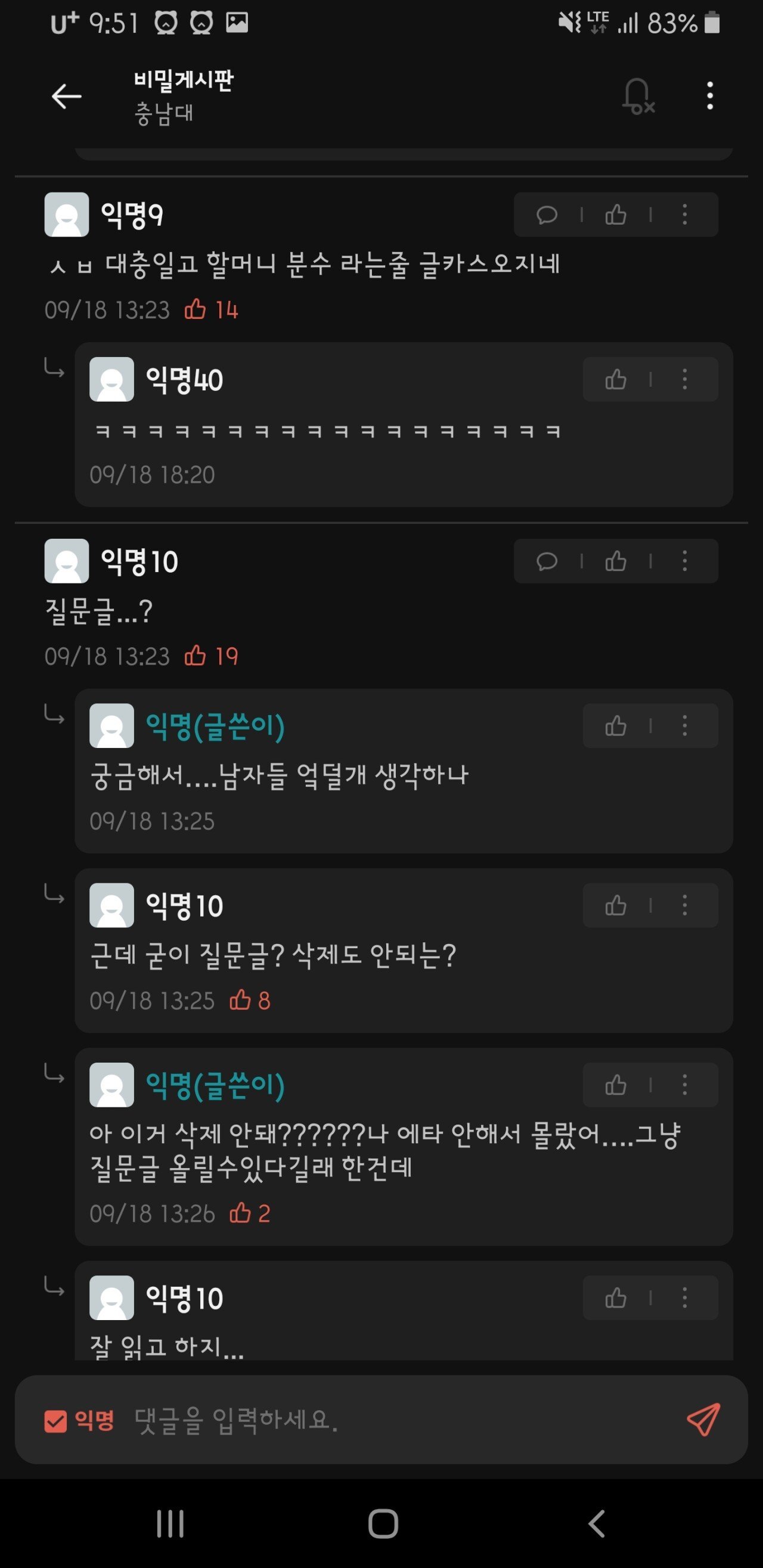
Task: Like the author's 궁금해서 reply
Action: (x=616, y=726)
